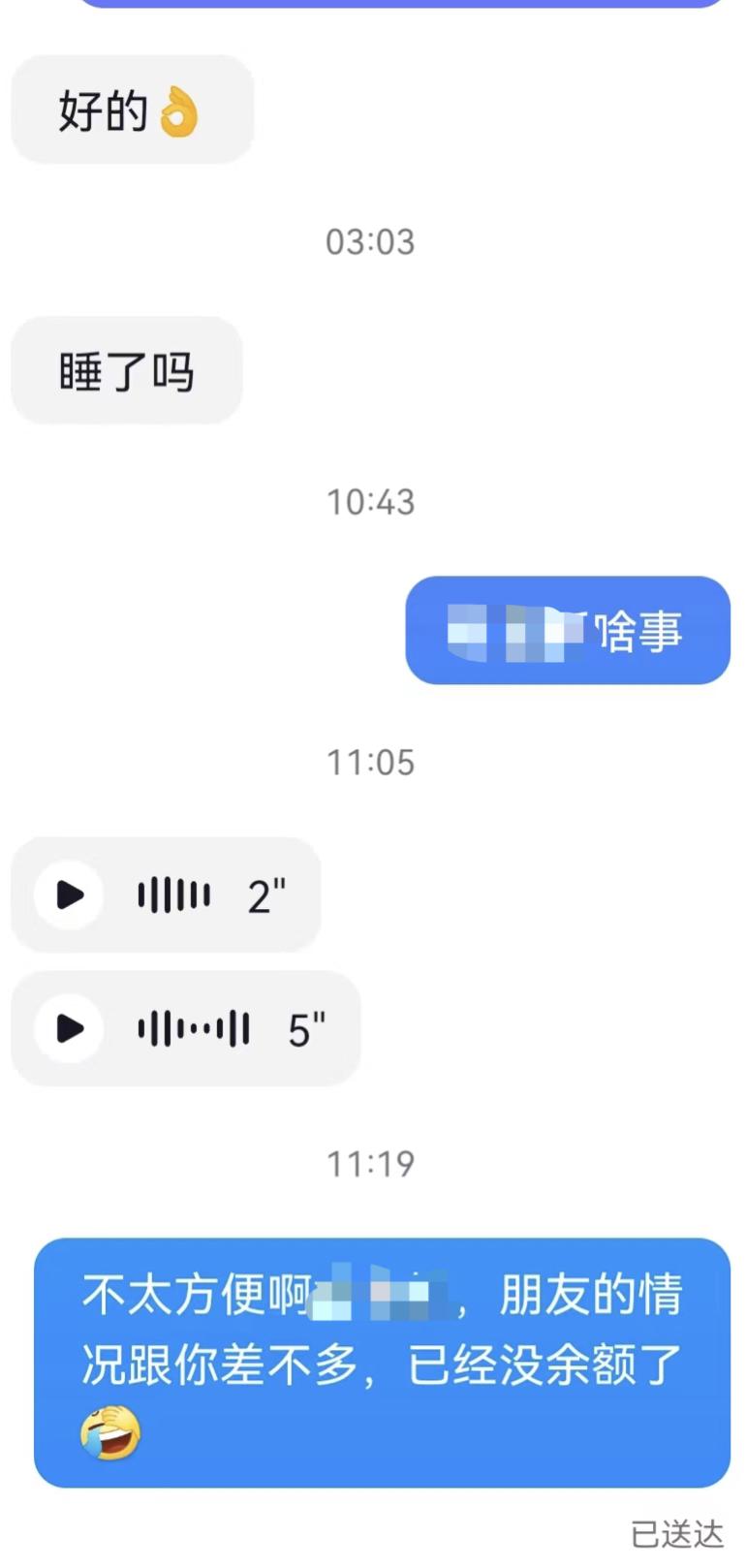Open the '好的' message bubble
Viewport: 746px width, 1568px height.
(132, 110)
